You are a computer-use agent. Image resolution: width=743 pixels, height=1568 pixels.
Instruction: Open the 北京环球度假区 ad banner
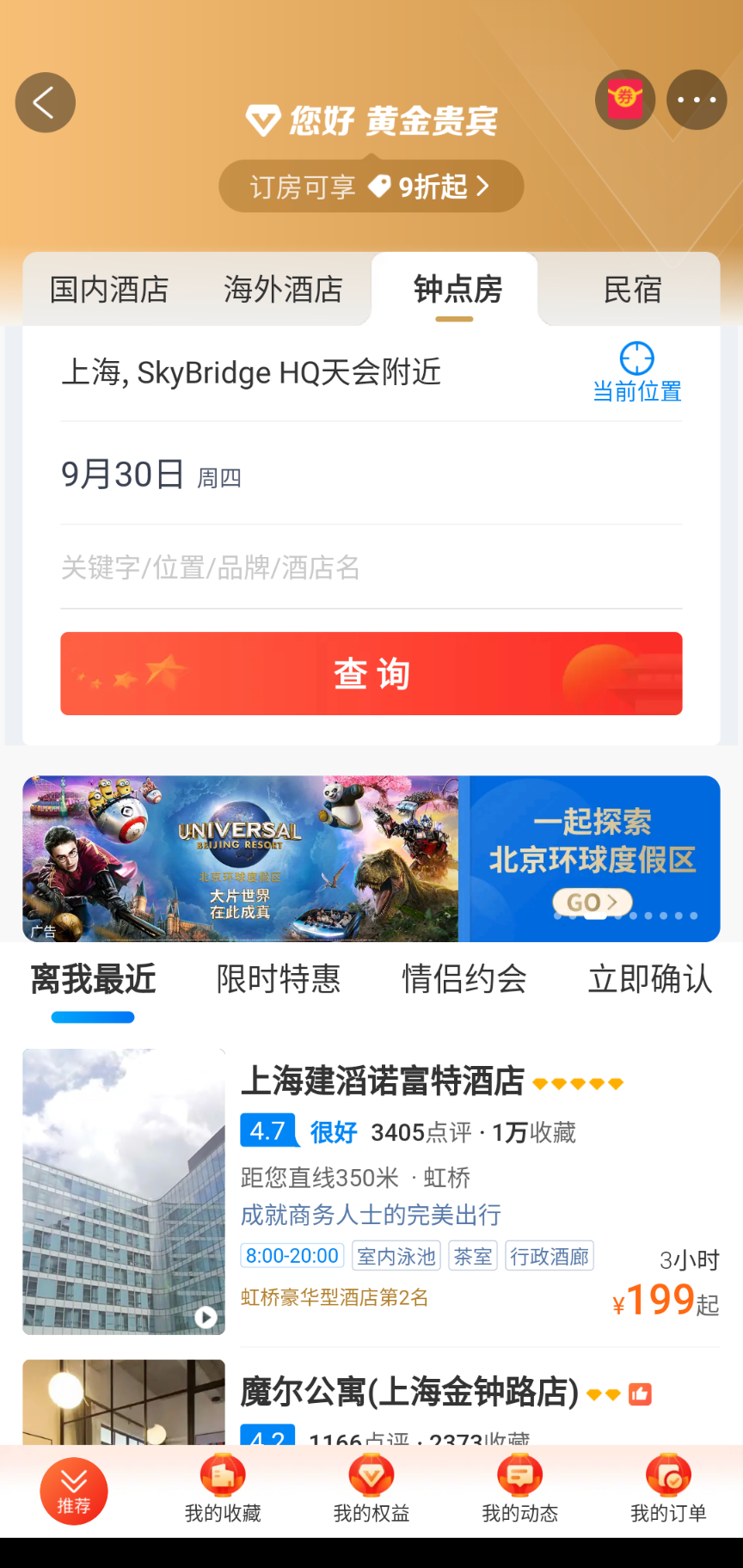[x=371, y=858]
